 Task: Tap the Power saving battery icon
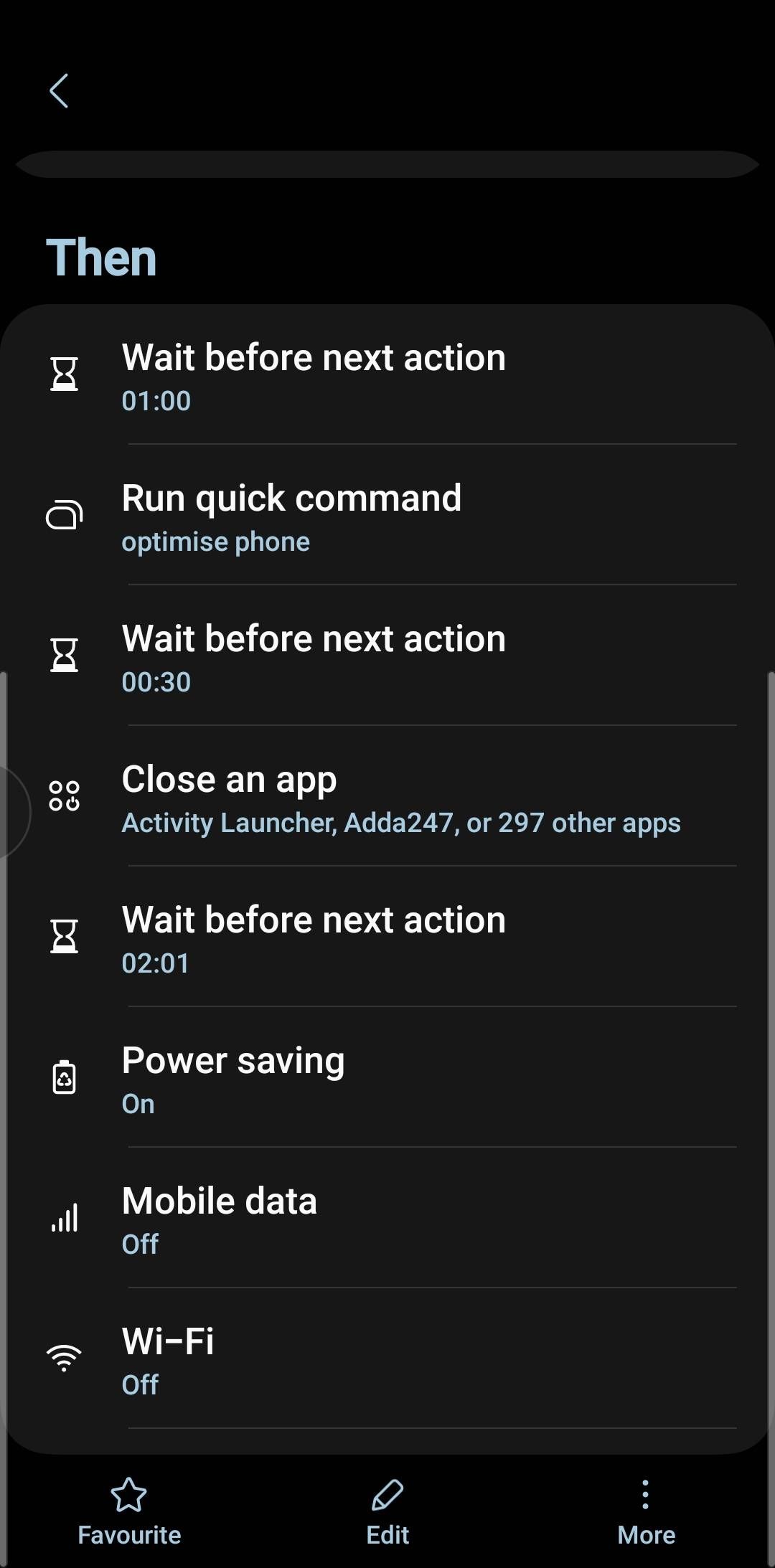click(x=64, y=1077)
